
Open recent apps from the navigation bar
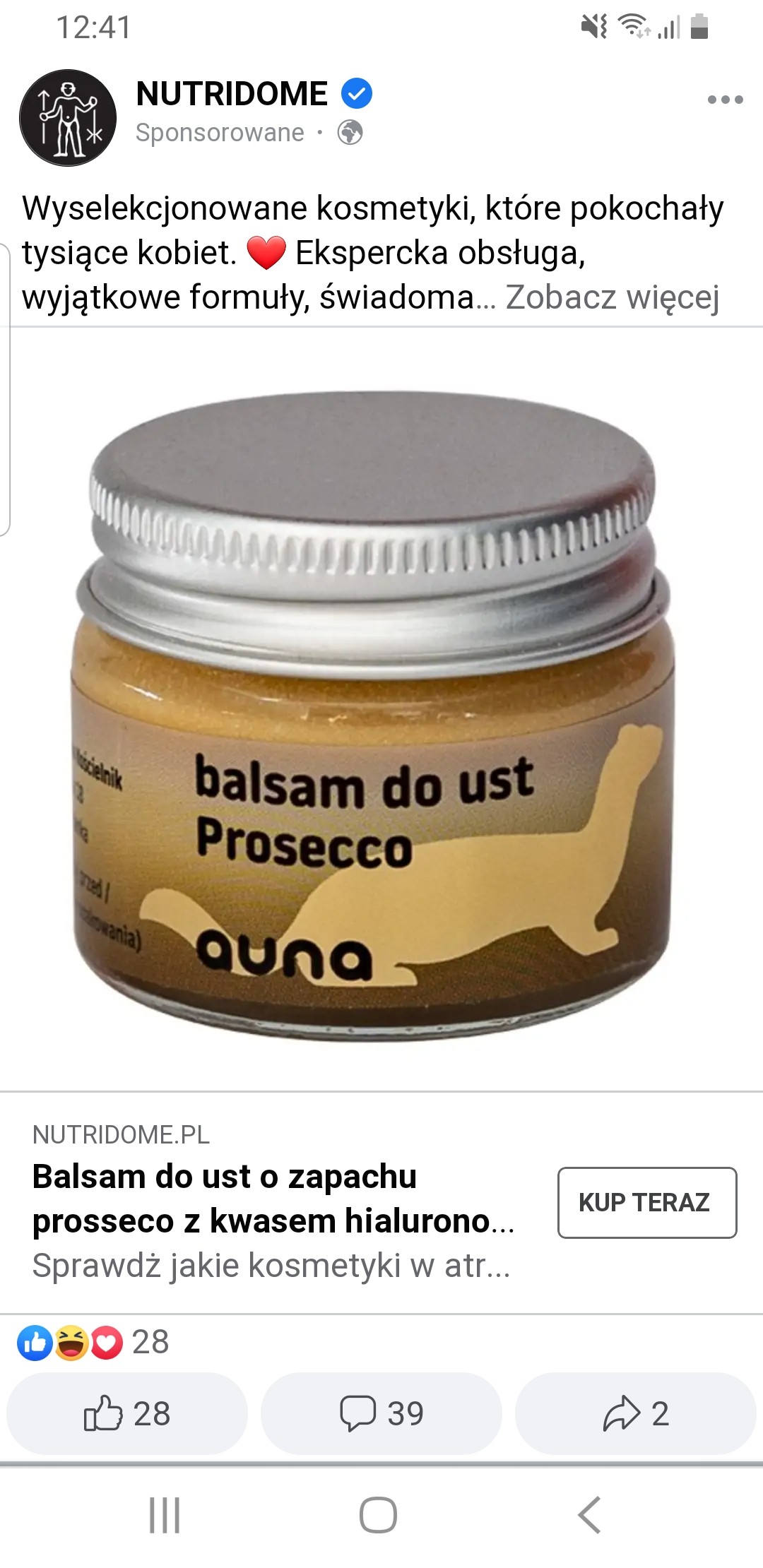point(165,1514)
